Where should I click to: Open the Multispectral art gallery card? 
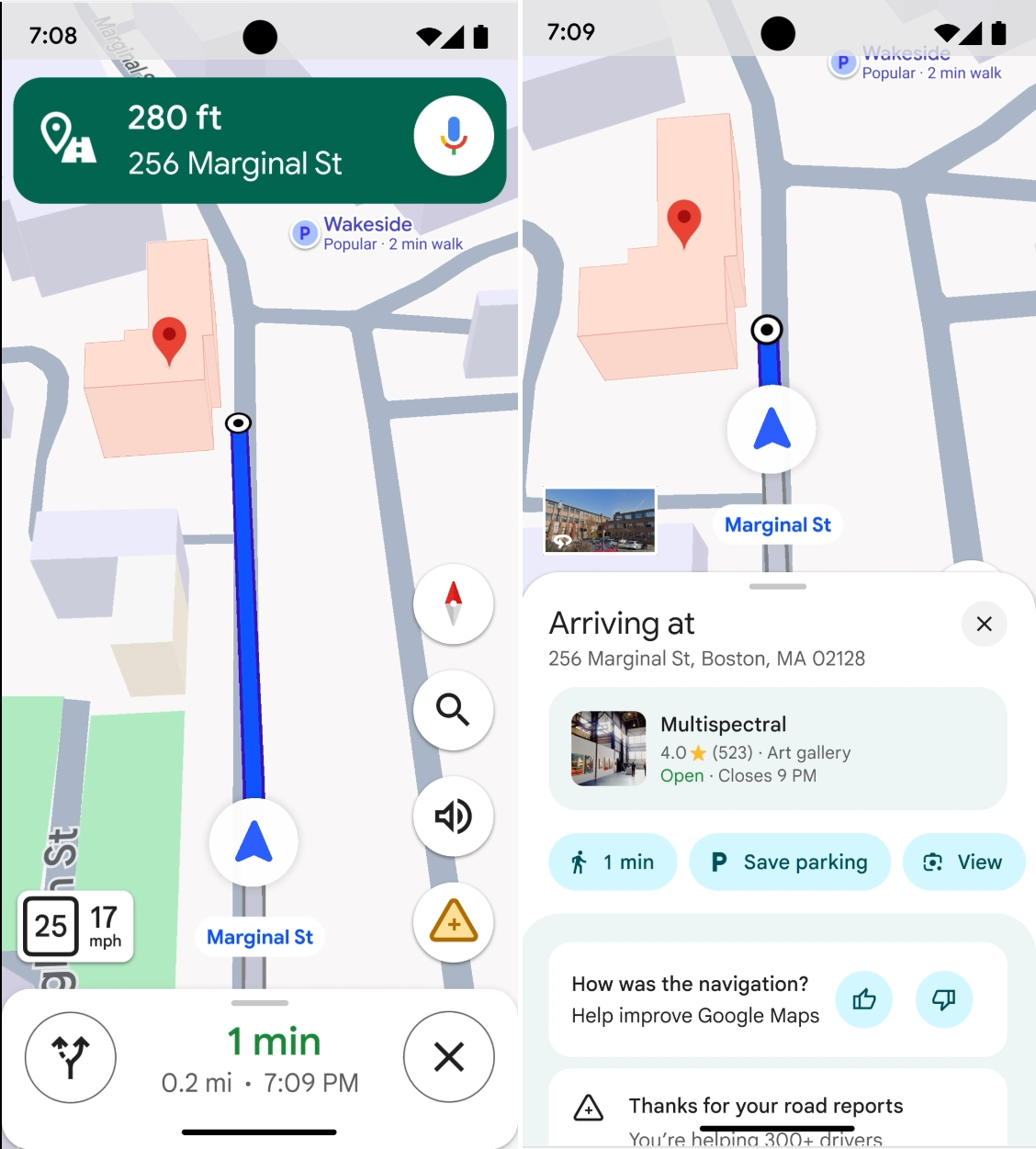click(x=777, y=749)
